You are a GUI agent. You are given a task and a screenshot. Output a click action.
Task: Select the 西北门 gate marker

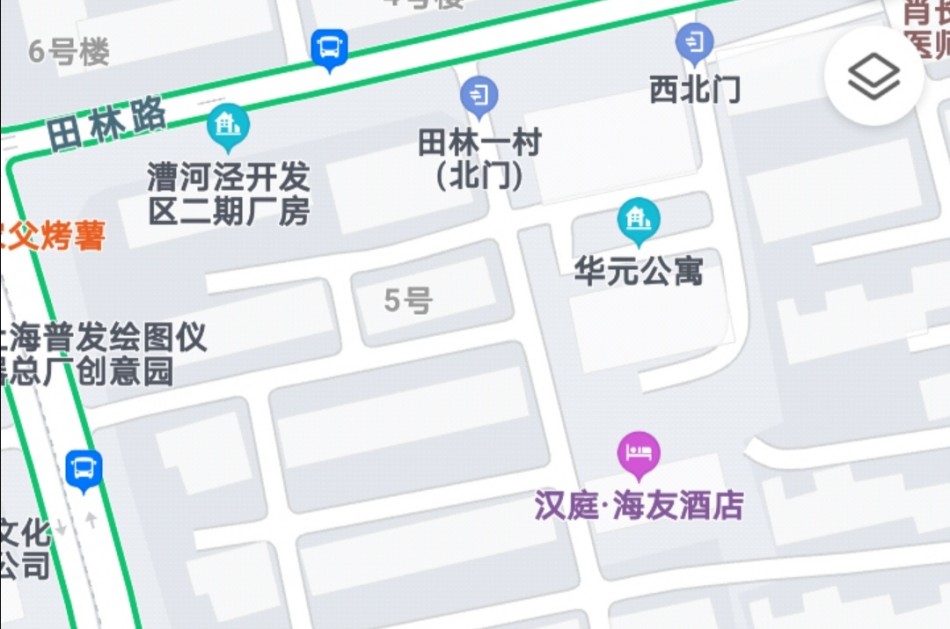tap(694, 44)
